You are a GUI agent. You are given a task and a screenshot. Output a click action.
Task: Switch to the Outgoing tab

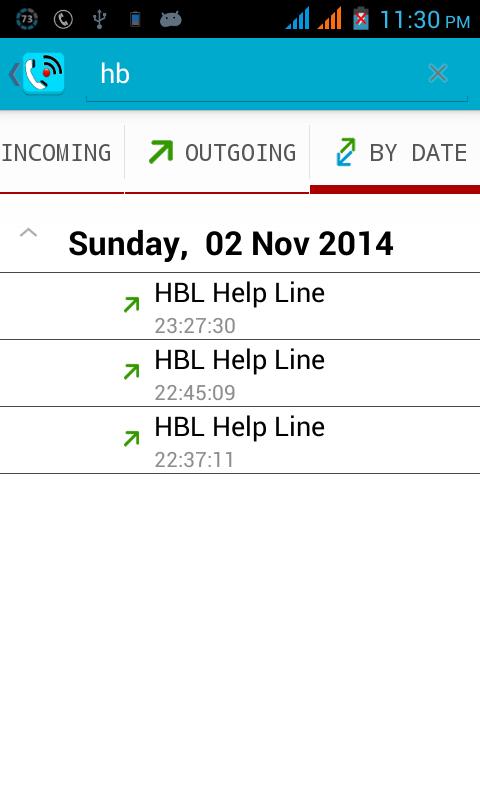pos(217,153)
